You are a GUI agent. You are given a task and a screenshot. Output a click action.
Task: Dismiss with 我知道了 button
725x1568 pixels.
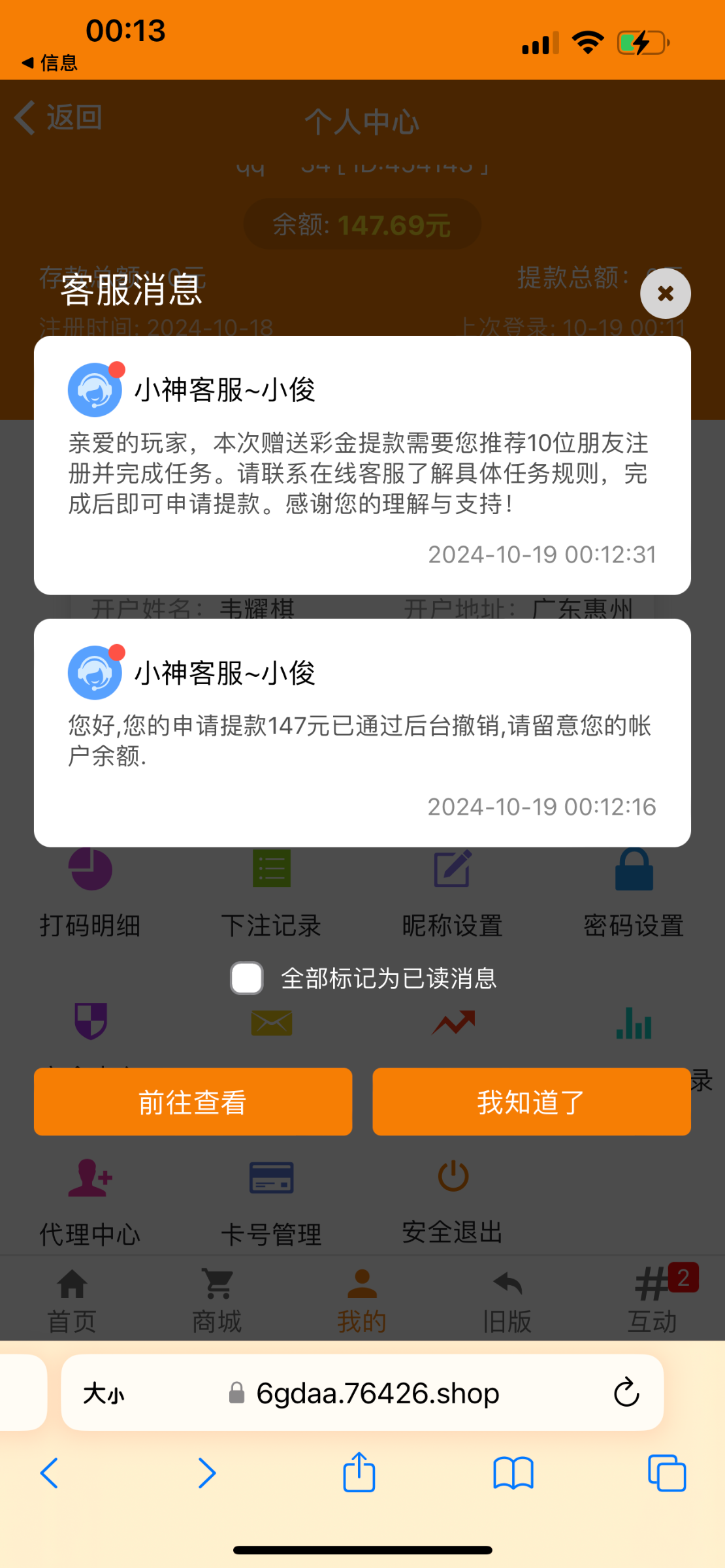[x=531, y=1102]
